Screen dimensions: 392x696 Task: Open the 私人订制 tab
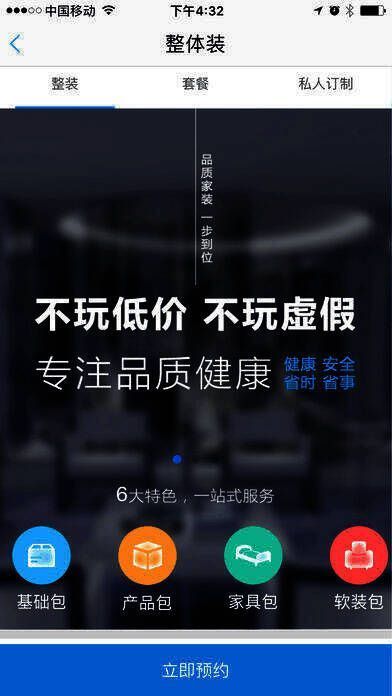coord(326,84)
